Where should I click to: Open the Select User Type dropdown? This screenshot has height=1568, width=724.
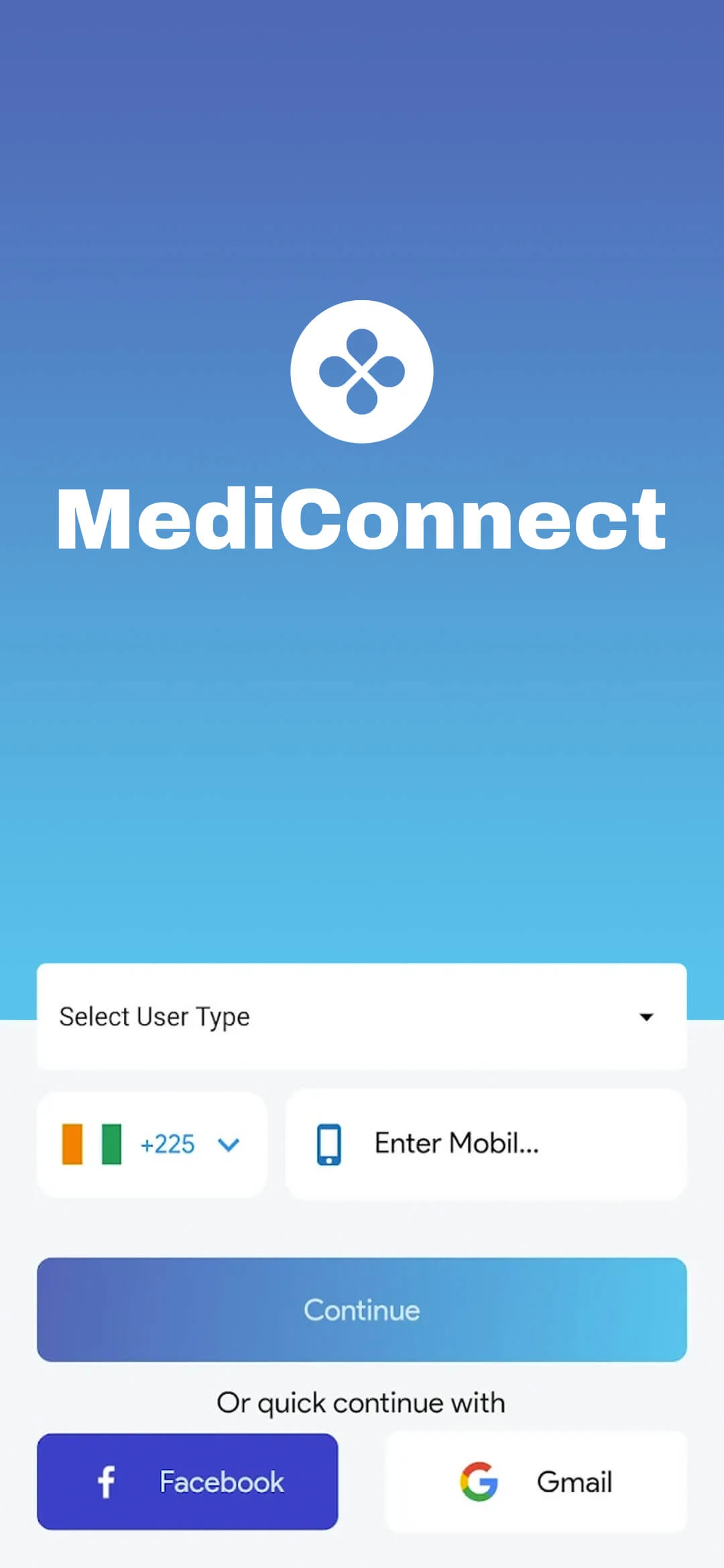click(362, 1017)
